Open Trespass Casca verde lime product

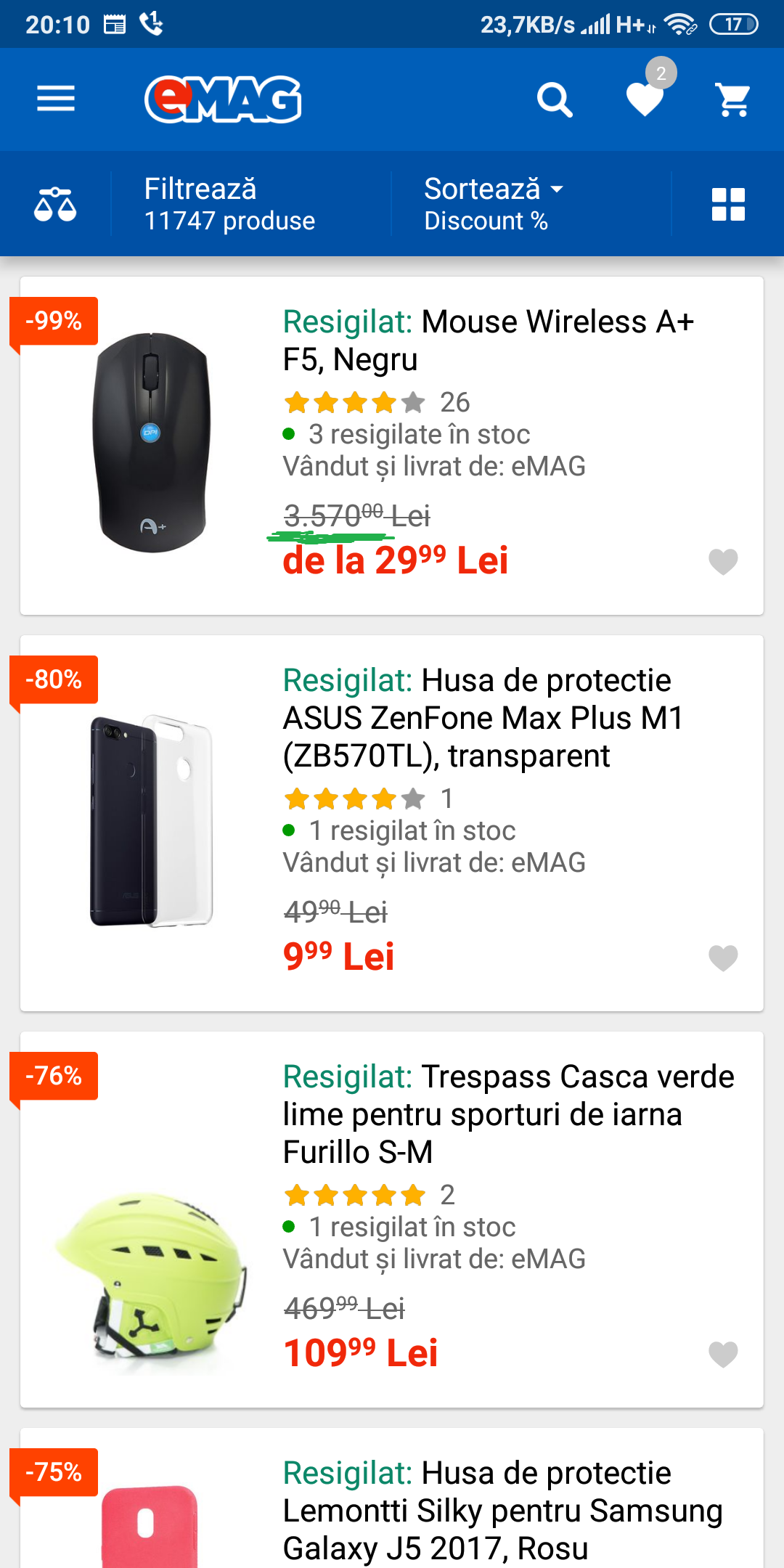(x=508, y=1114)
